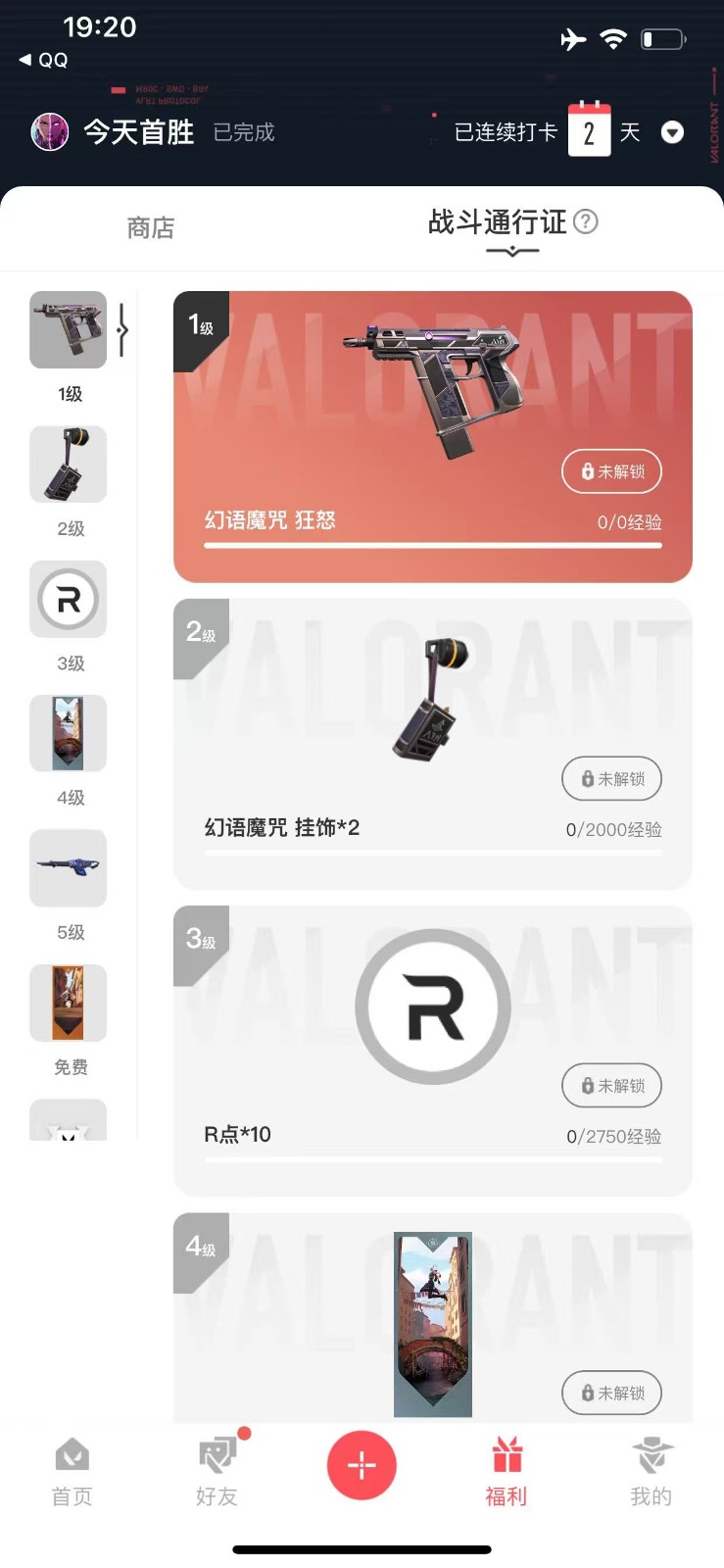Expand the check-in streak dropdown arrow
This screenshot has height=1568, width=724.
(672, 132)
